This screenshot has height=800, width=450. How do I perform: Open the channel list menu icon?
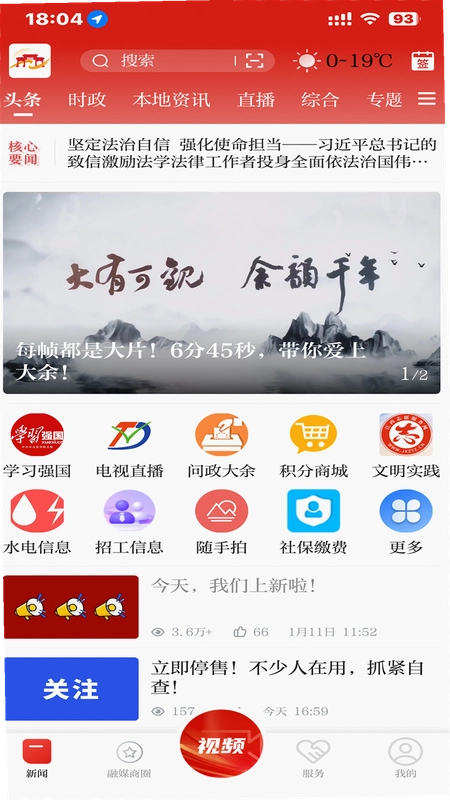click(x=427, y=98)
